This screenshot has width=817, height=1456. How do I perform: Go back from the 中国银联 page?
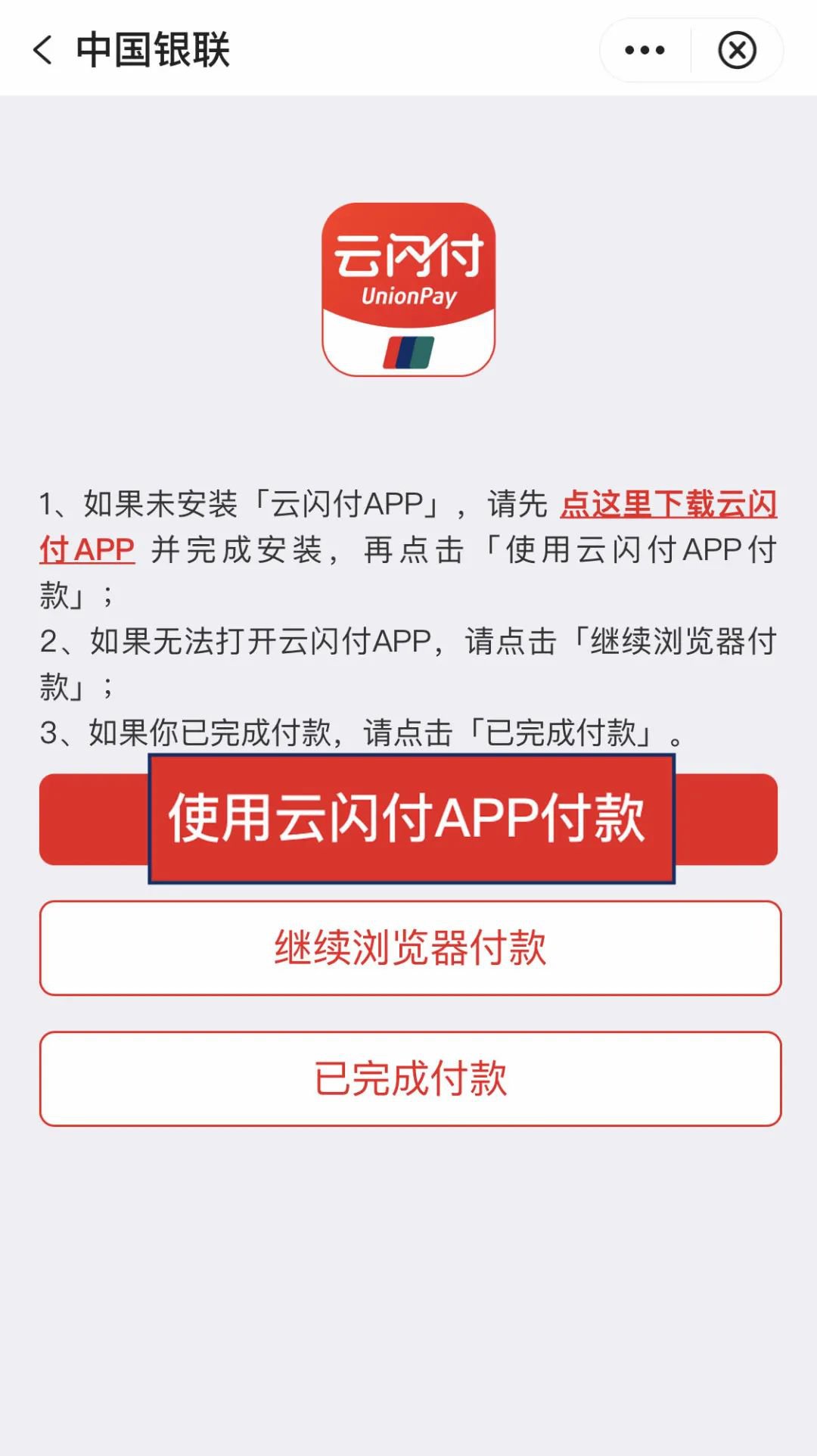[43, 50]
